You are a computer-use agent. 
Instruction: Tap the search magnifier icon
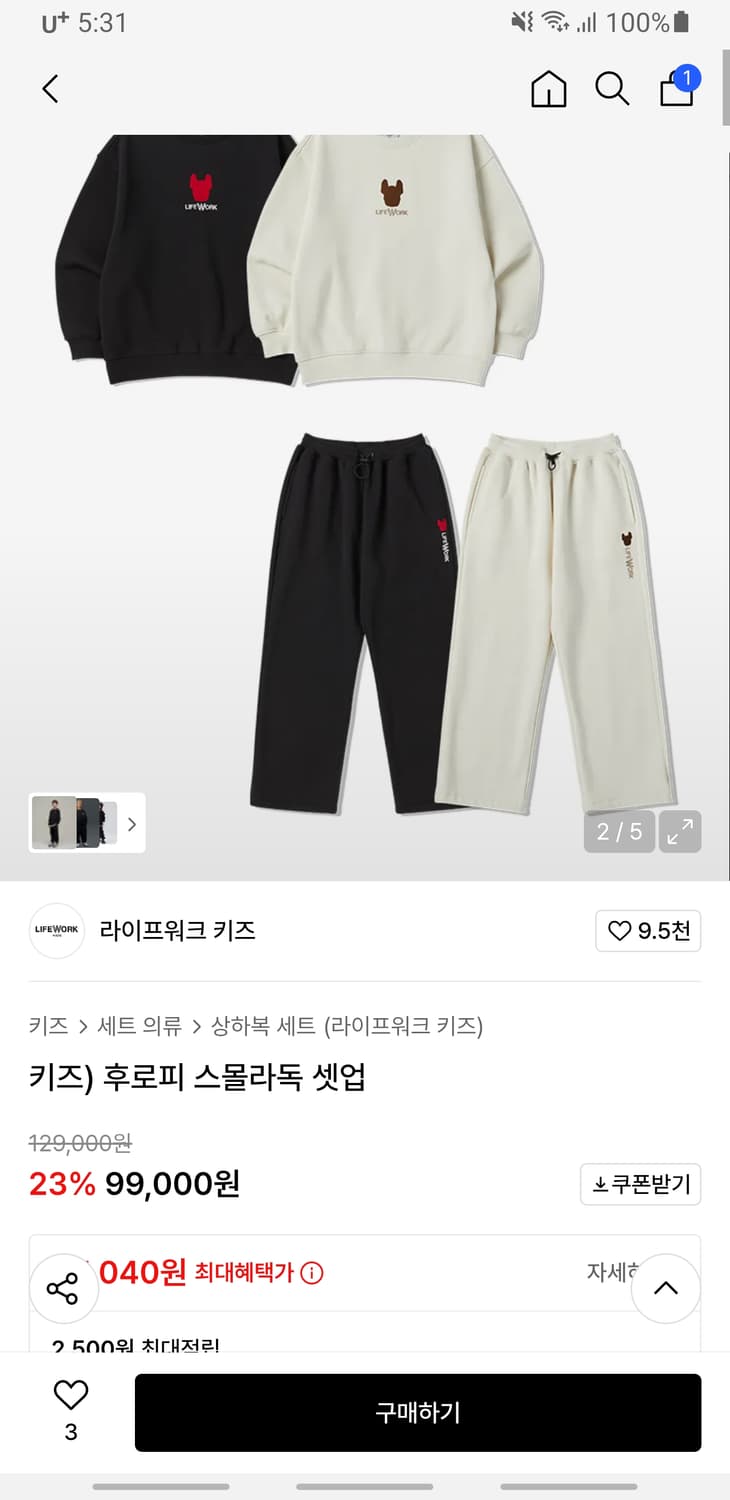point(611,89)
